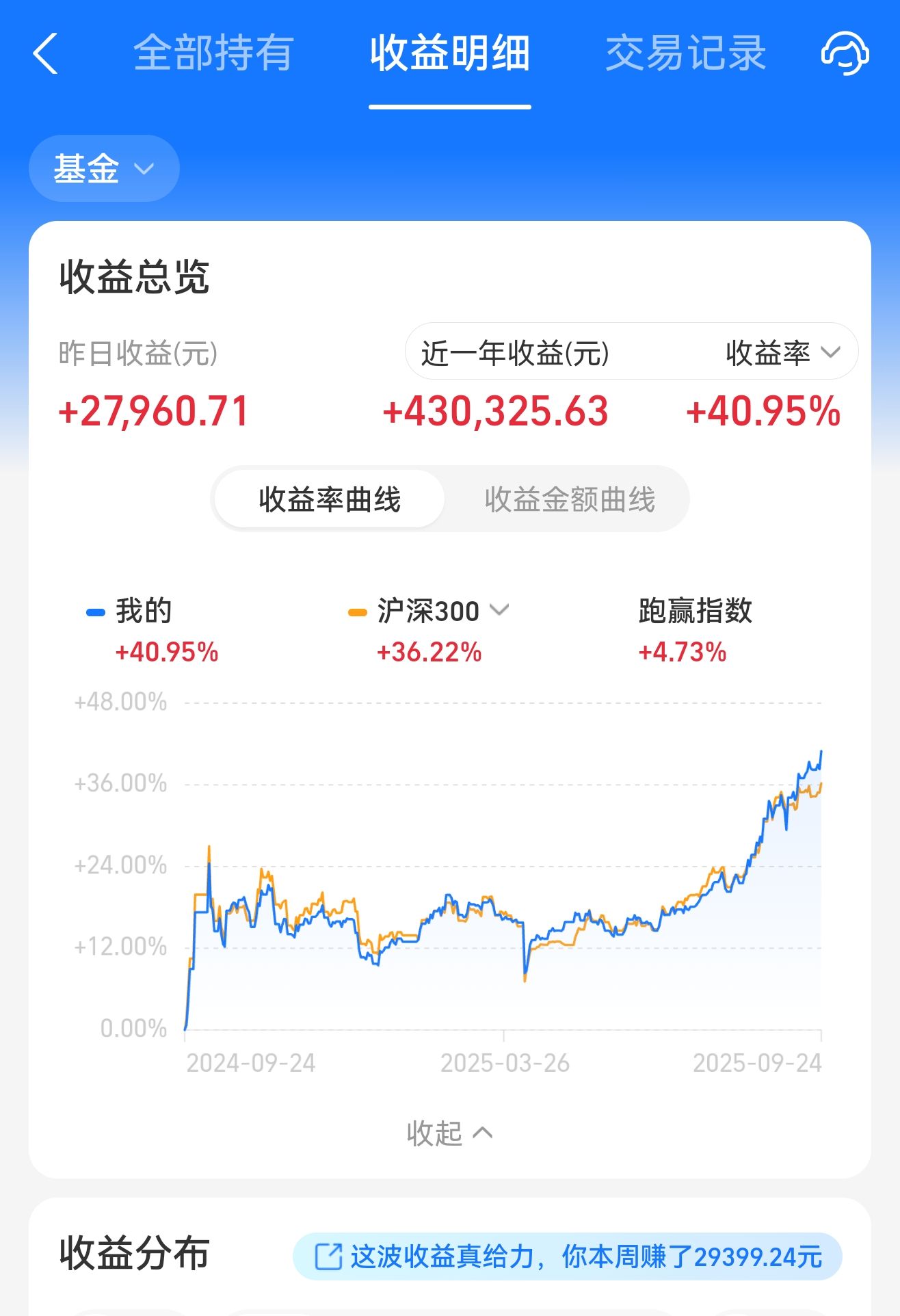Select the 收益率曲线 chart option
The width and height of the screenshot is (900, 1316).
point(330,499)
